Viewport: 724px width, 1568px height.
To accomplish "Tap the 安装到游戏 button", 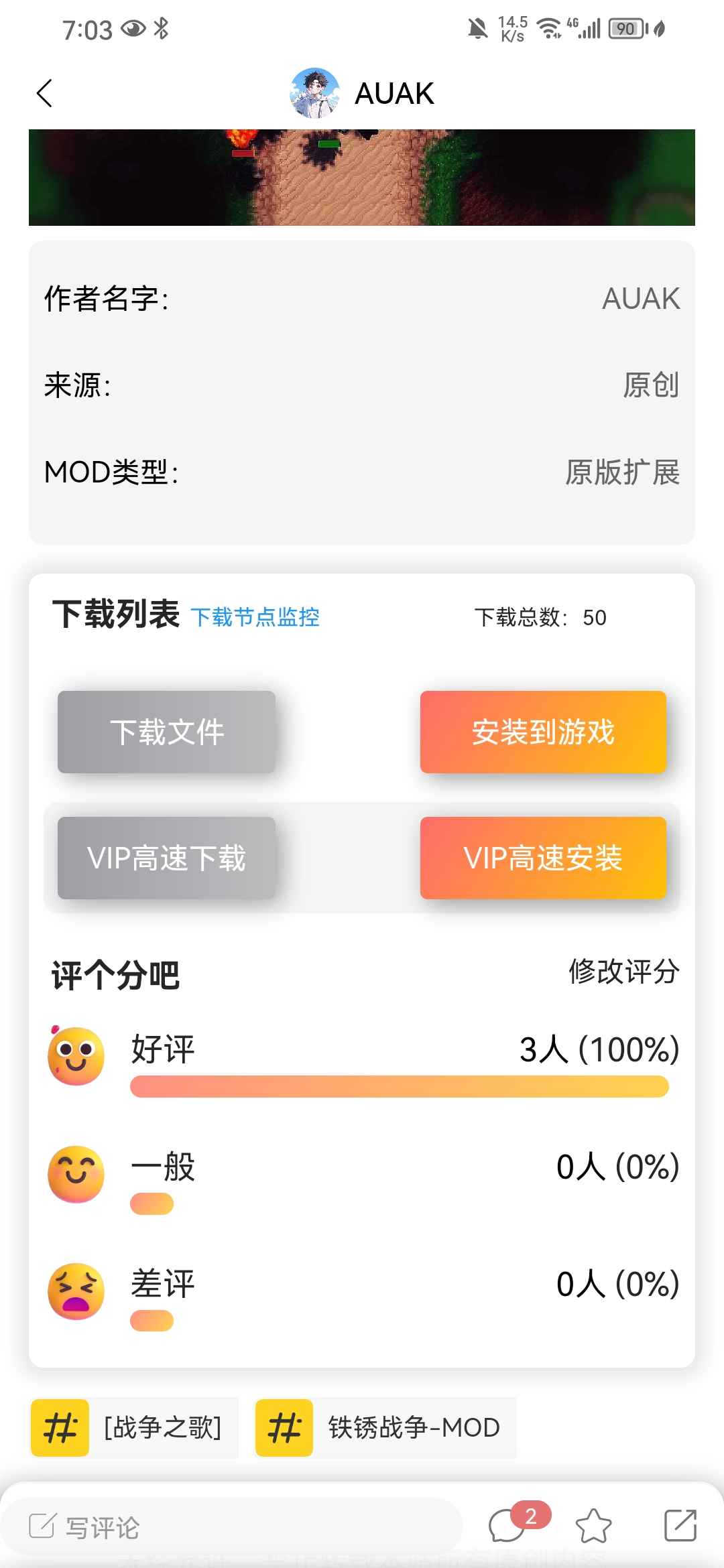I will click(x=543, y=732).
